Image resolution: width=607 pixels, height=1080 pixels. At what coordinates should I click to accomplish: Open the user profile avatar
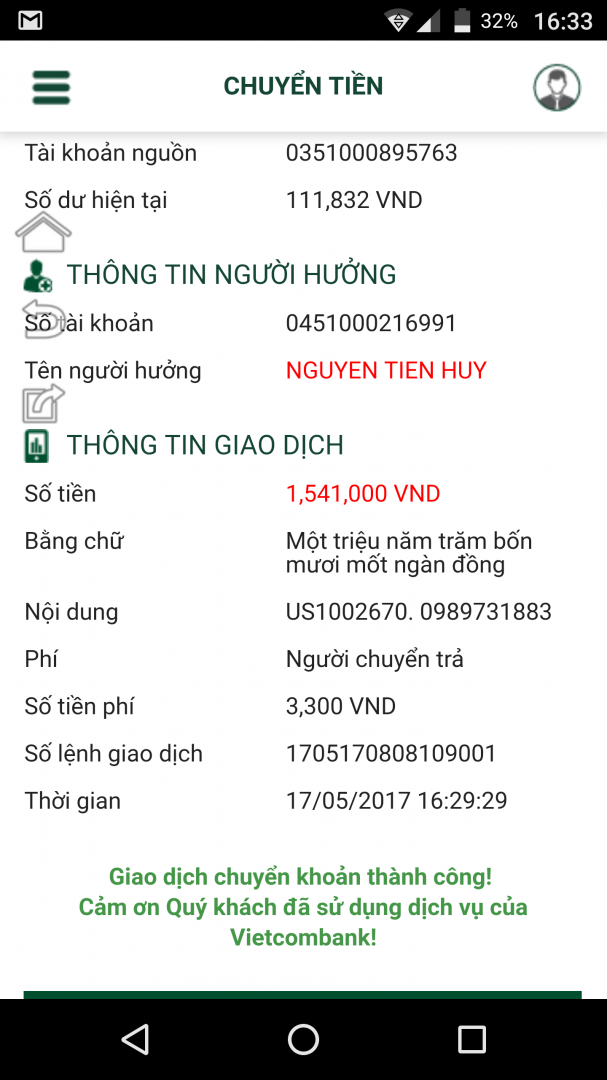coord(556,87)
